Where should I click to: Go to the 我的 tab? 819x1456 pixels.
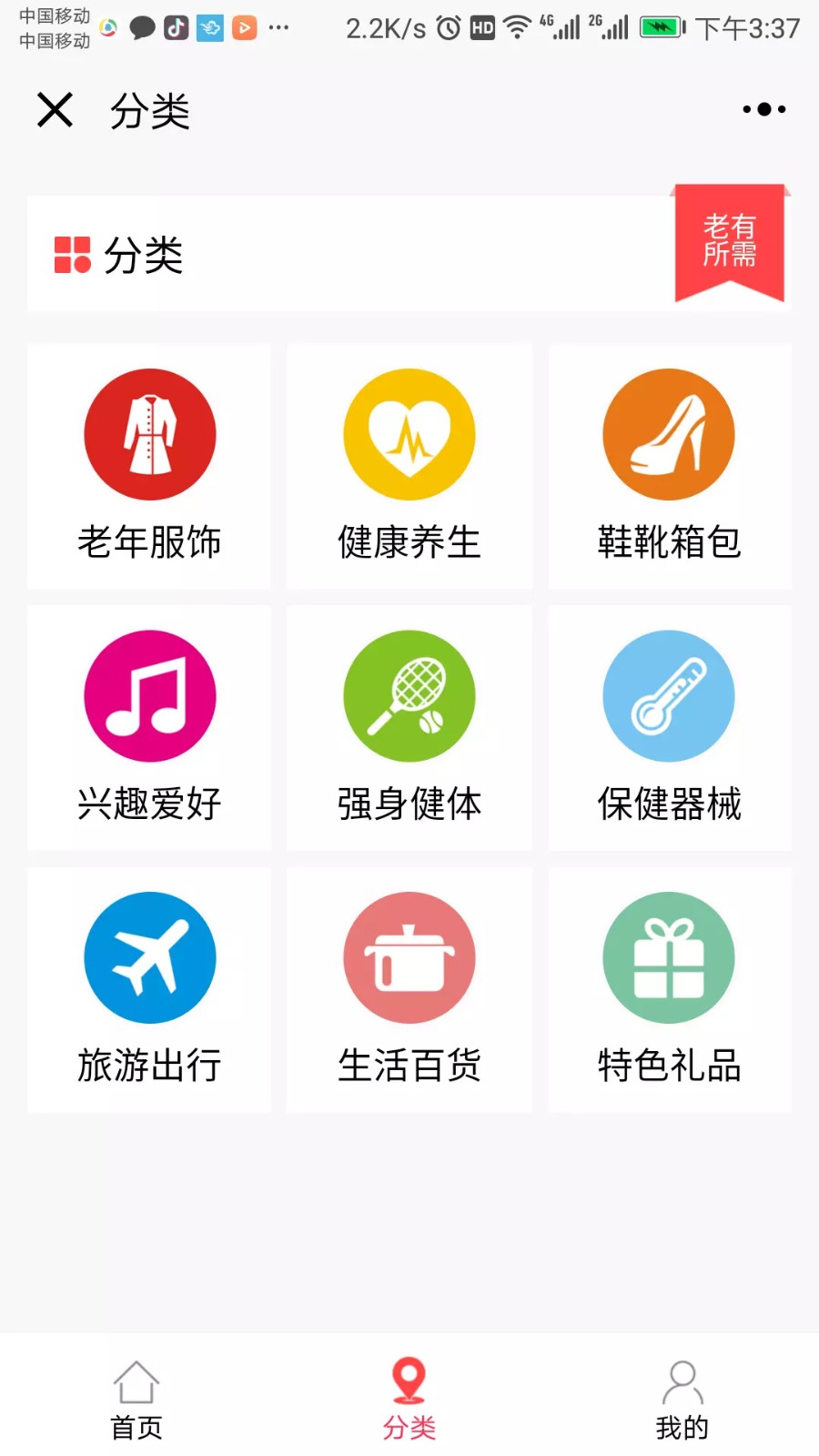point(682,1400)
